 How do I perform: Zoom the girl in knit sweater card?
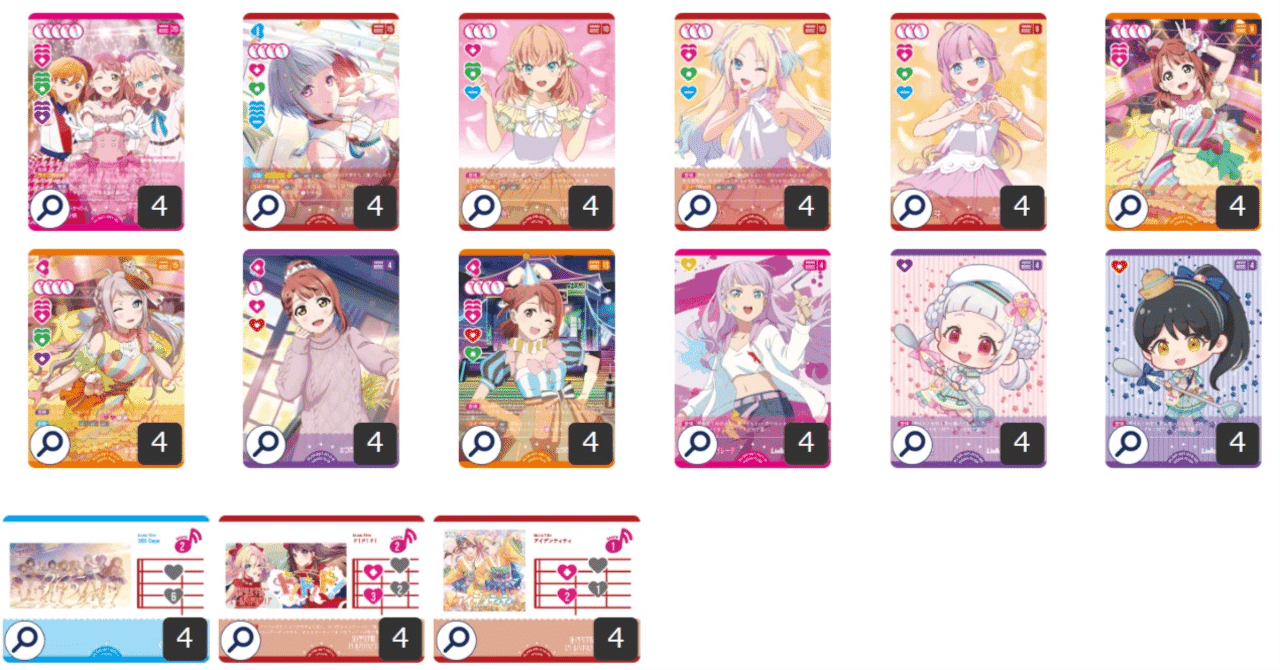pyautogui.click(x=265, y=443)
